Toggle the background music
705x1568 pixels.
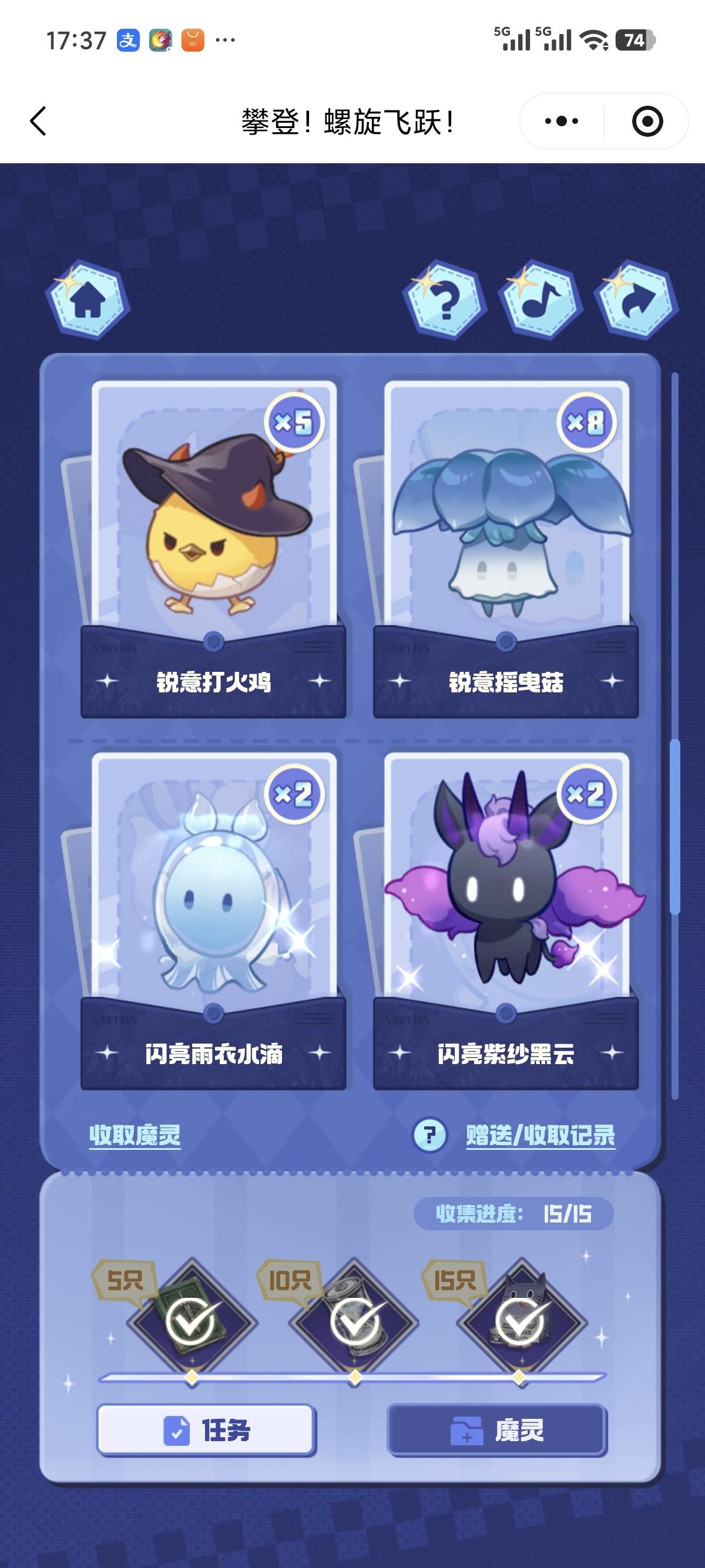coord(540,300)
